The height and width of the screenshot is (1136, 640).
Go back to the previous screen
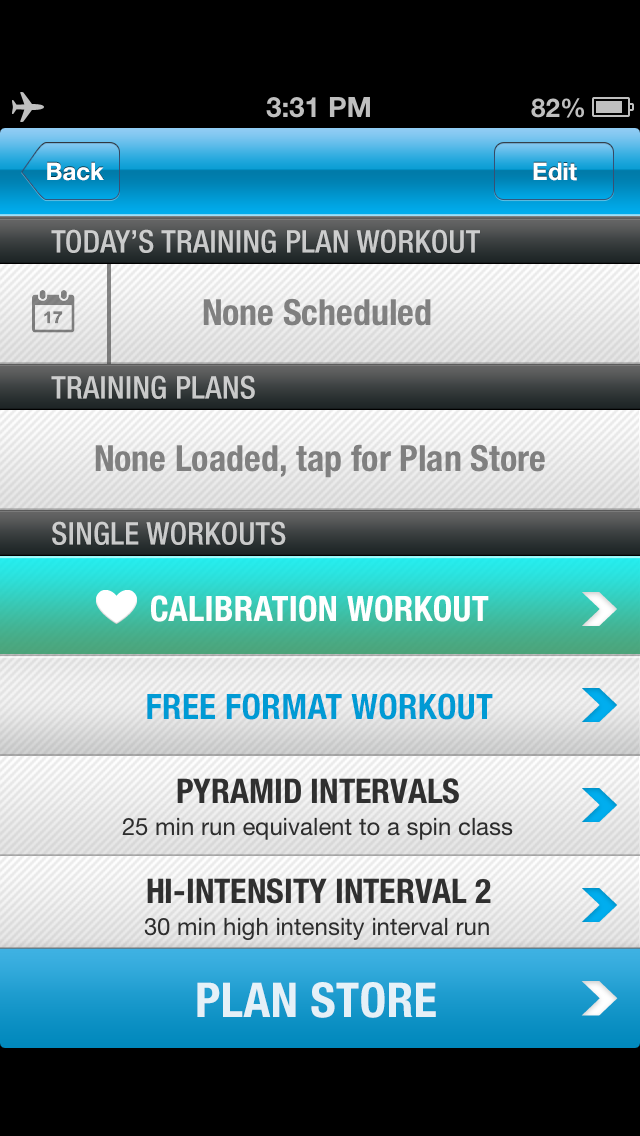[x=71, y=171]
